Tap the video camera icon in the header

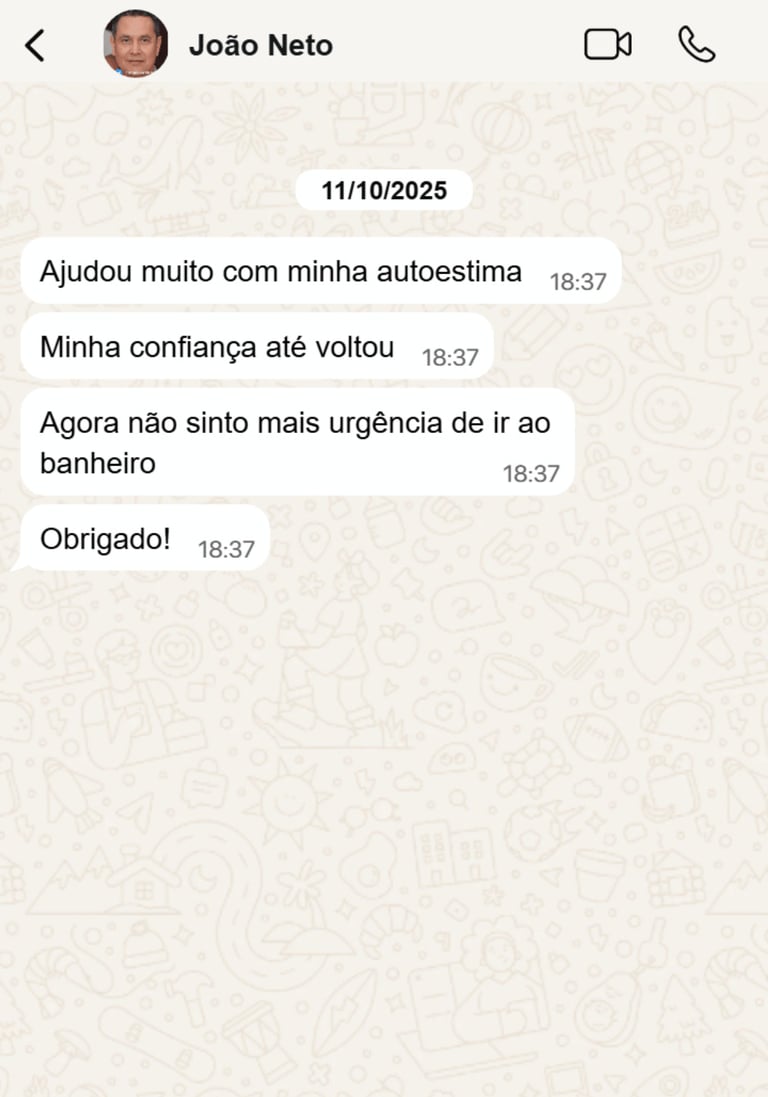[x=608, y=44]
